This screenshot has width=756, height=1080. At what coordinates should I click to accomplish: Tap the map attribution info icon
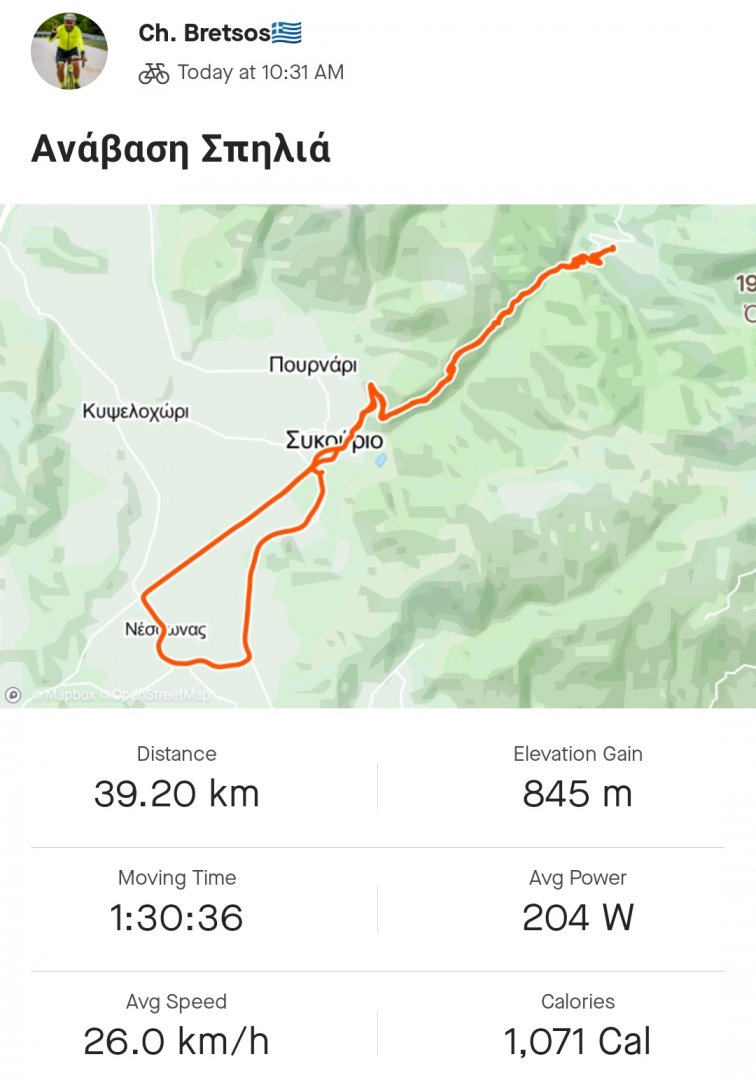(x=13, y=694)
